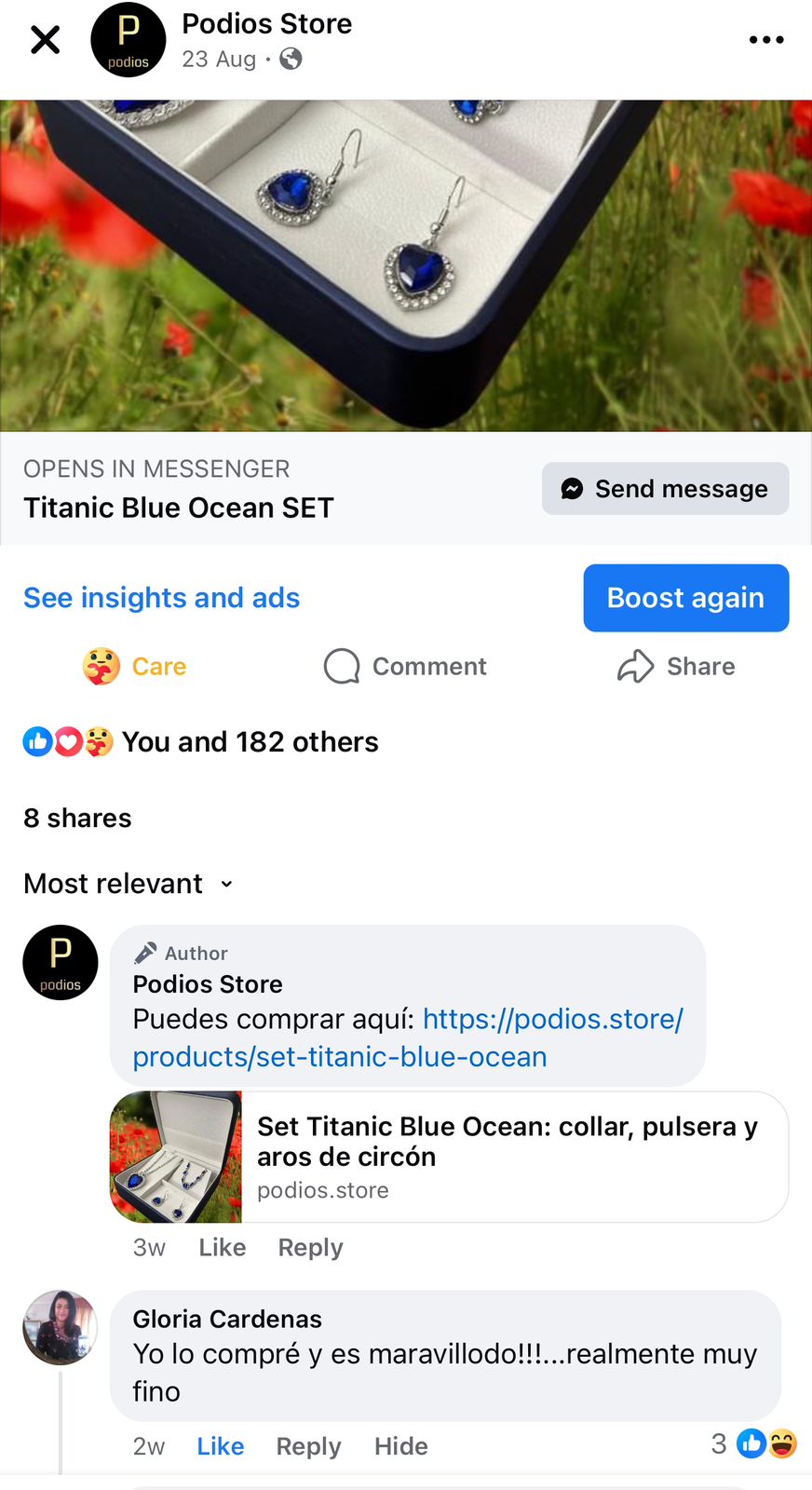Close the post view

click(45, 40)
